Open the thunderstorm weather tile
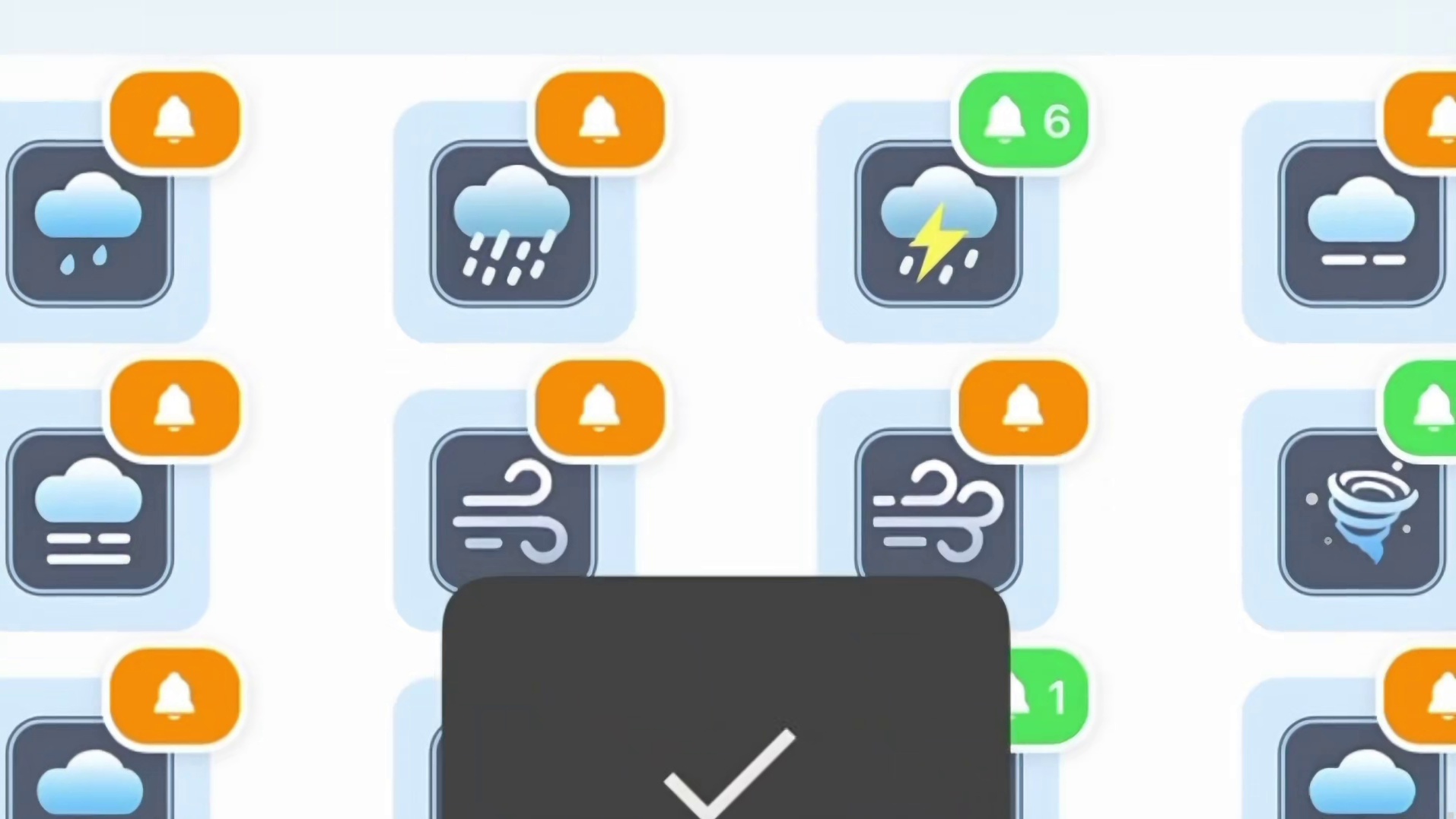Screen dimensions: 1456x819 [x=937, y=225]
